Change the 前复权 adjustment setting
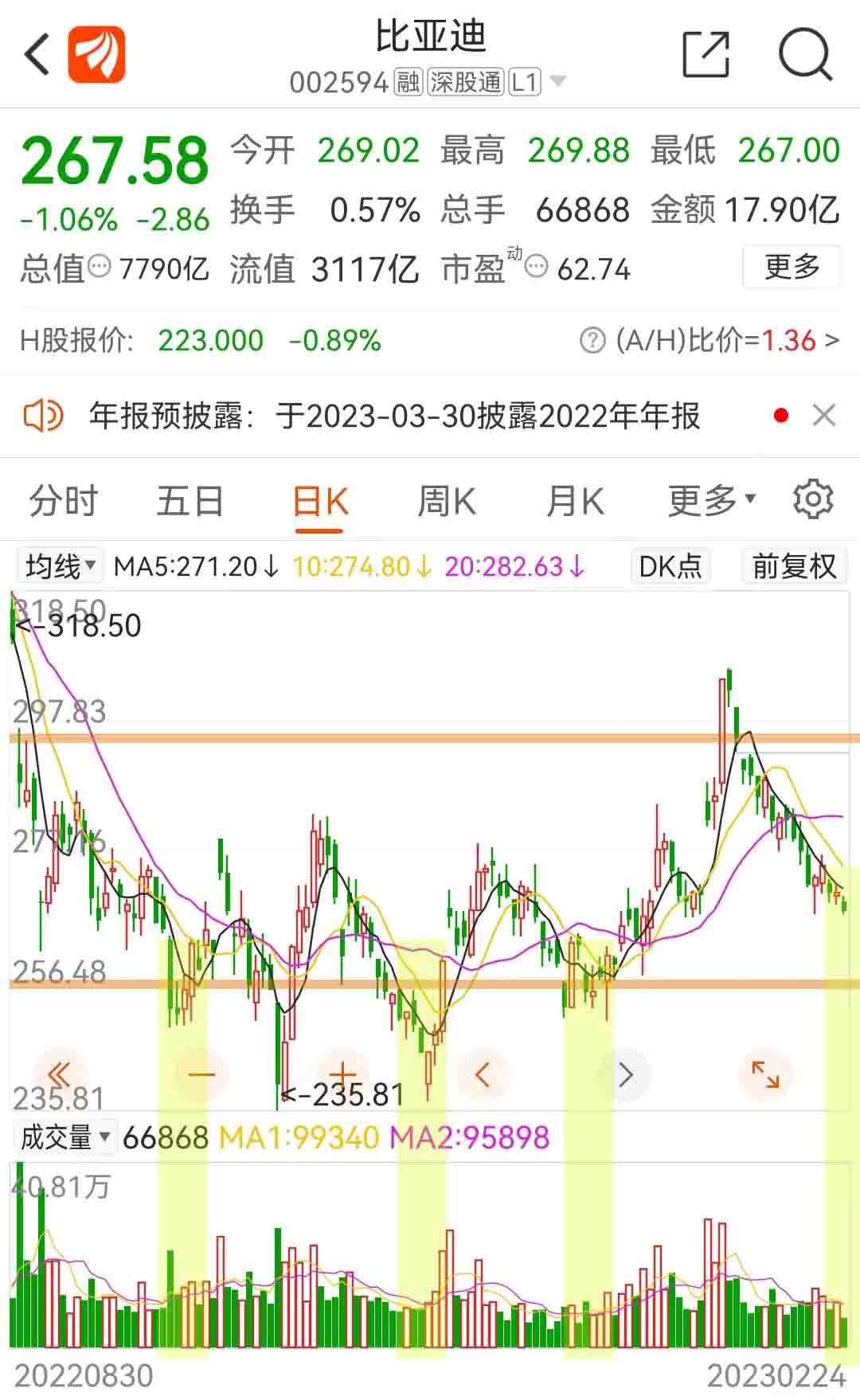This screenshot has width=860, height=1400. [x=793, y=566]
